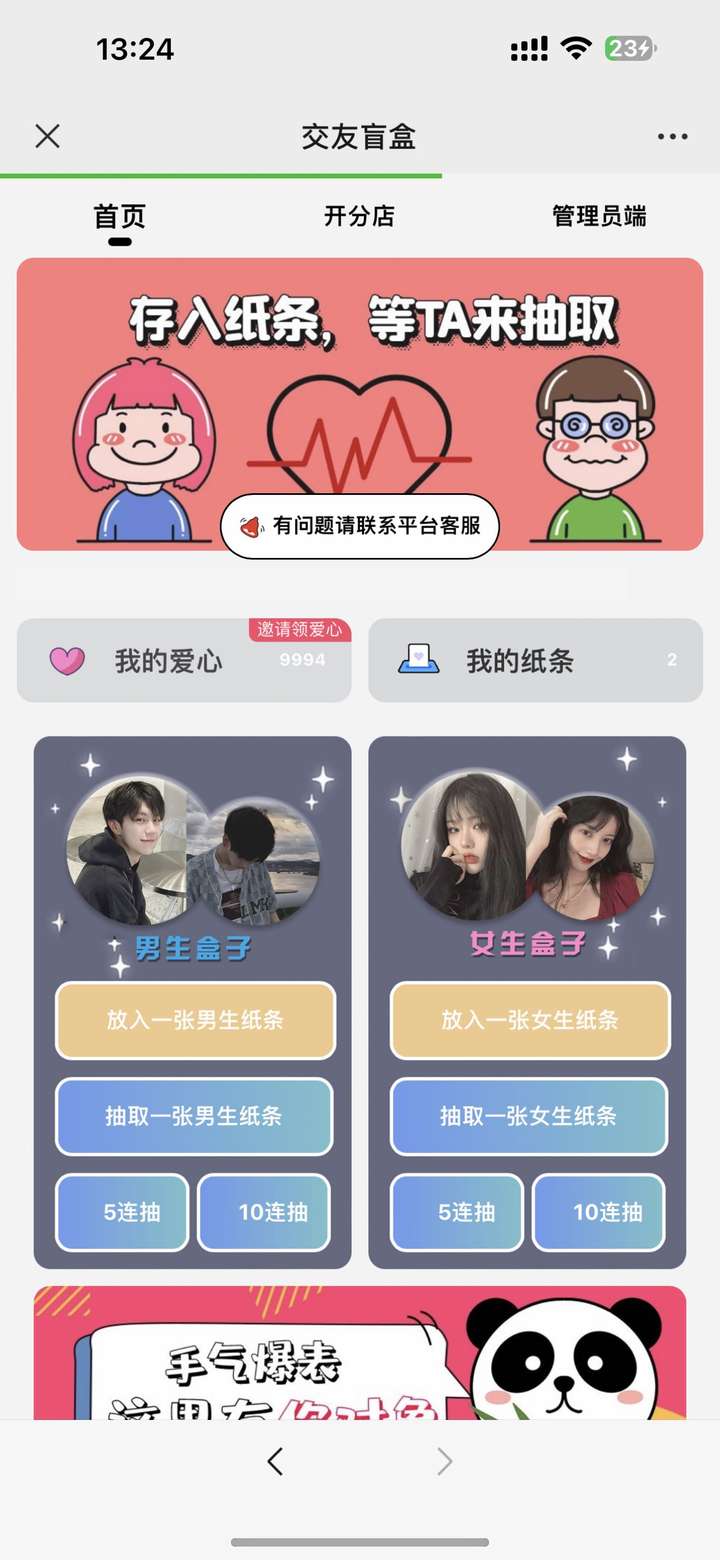Click the 放入一张男生纸条 button
Screen dimensions: 720x1560
click(193, 1022)
